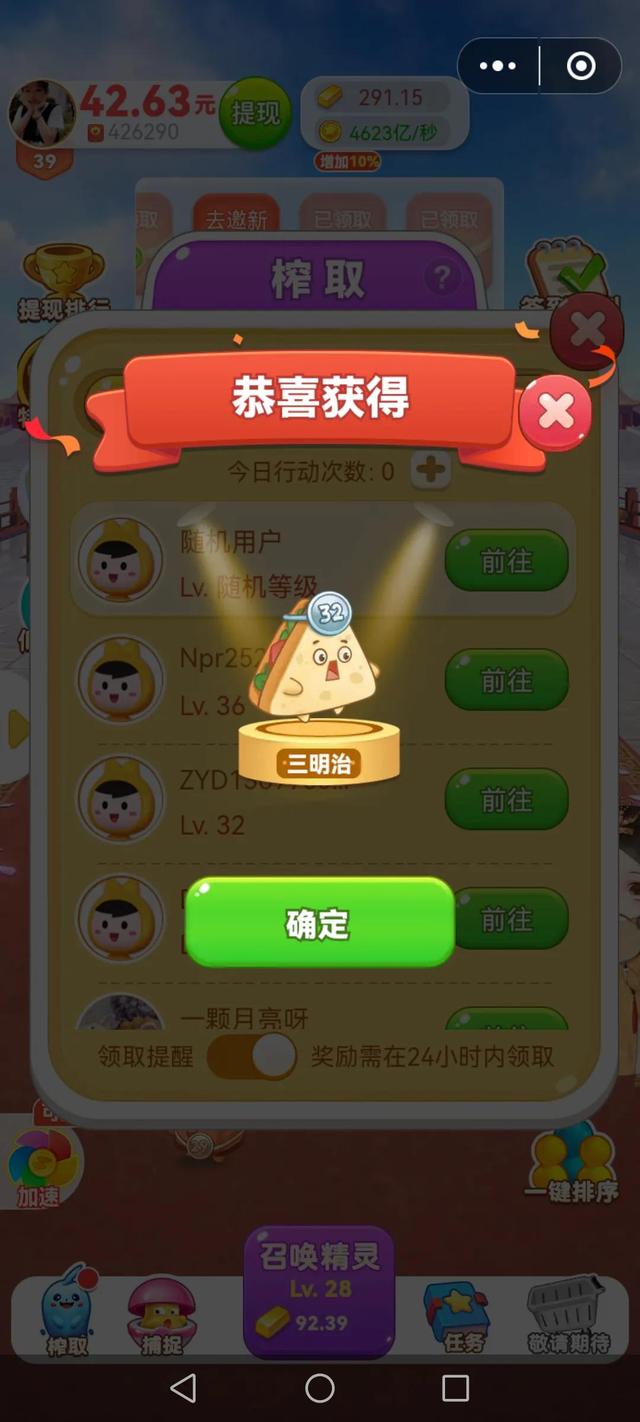Go to home screen via system home

pyautogui.click(x=319, y=1387)
